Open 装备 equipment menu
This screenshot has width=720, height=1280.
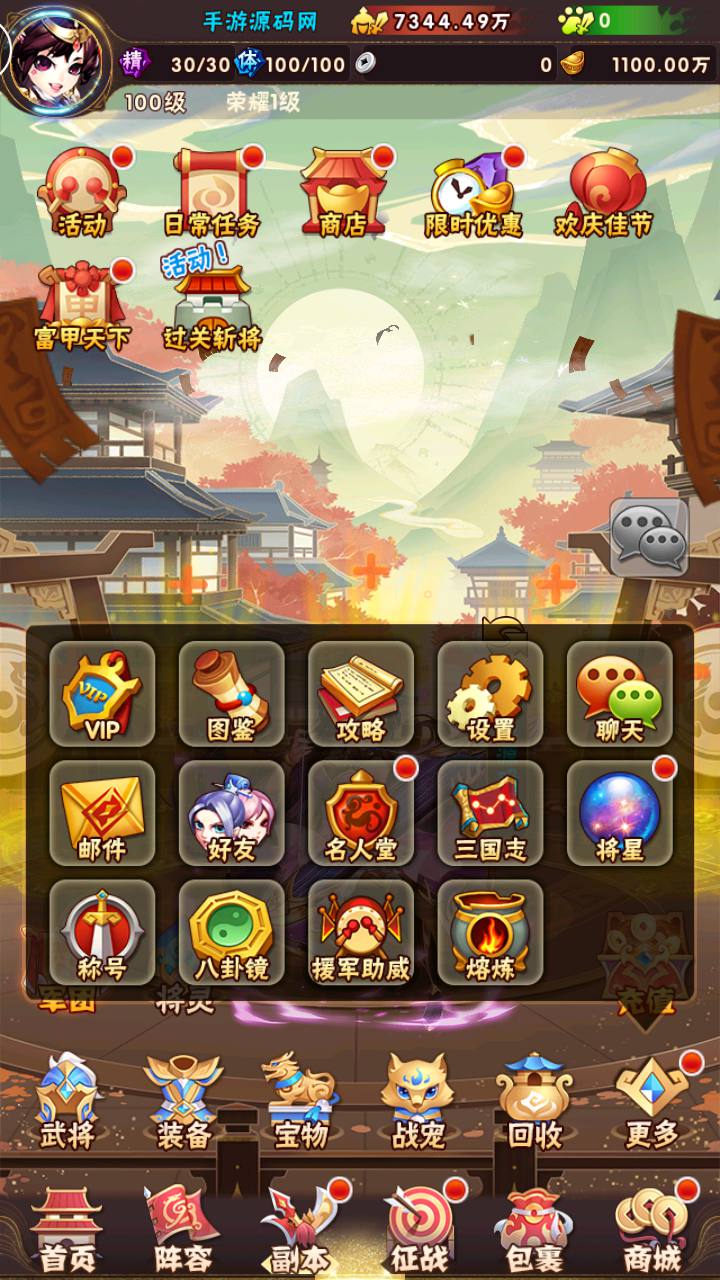(x=183, y=1100)
